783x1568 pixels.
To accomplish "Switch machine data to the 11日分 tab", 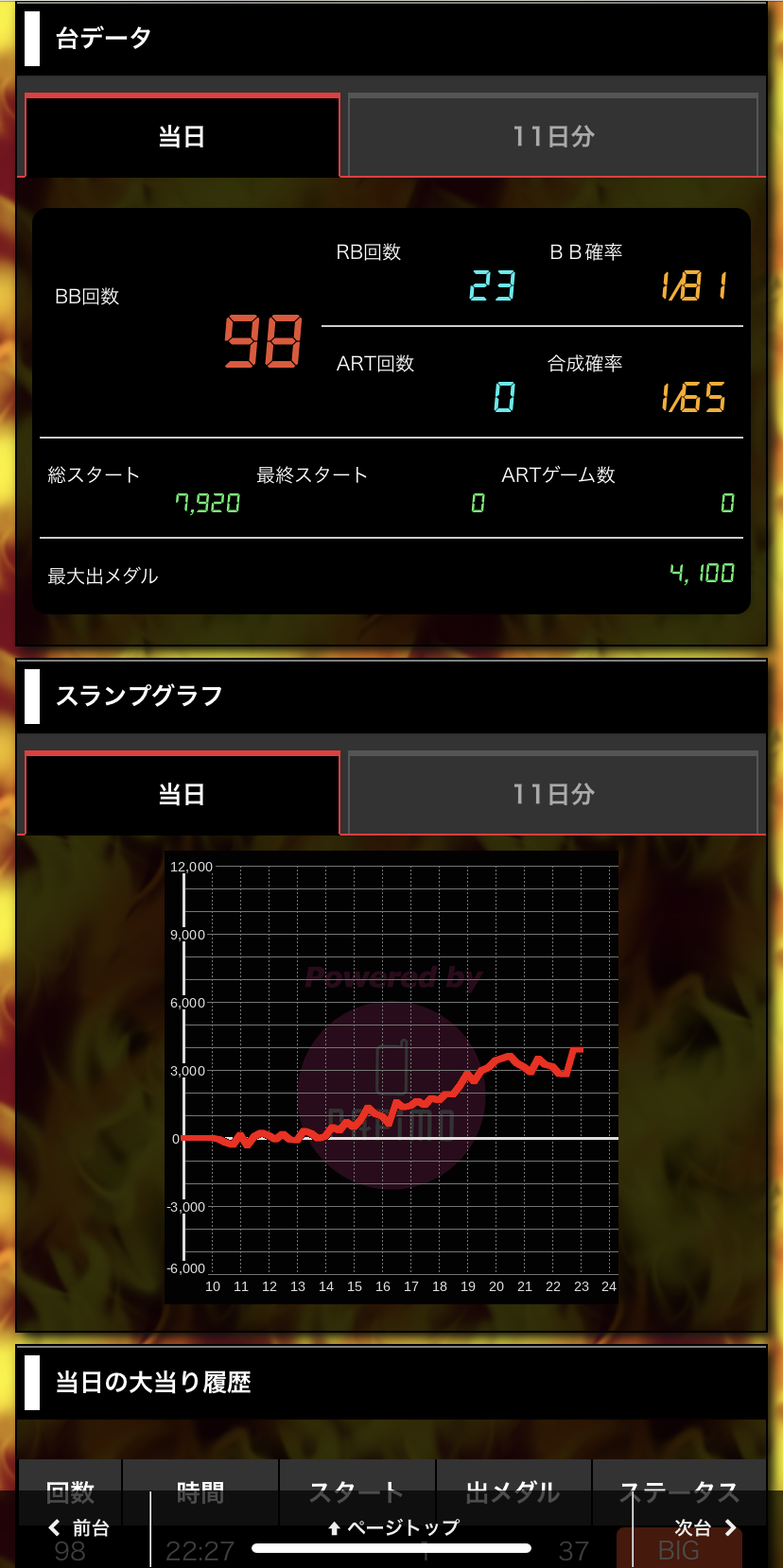I will point(553,135).
